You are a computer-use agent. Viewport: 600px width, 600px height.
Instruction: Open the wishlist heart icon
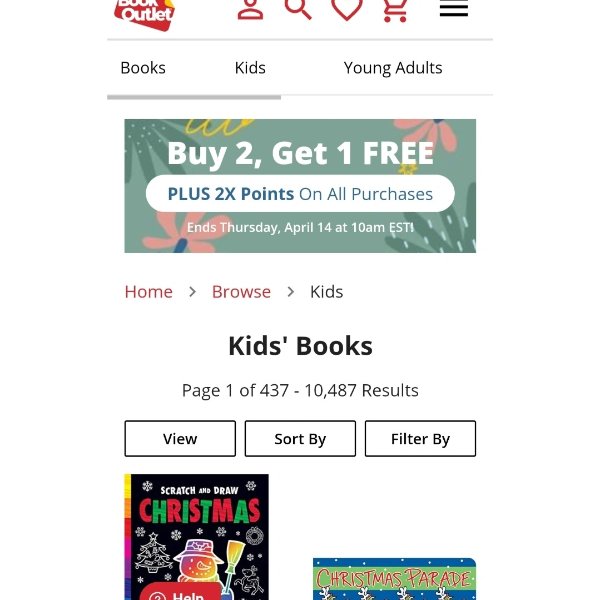click(x=347, y=9)
